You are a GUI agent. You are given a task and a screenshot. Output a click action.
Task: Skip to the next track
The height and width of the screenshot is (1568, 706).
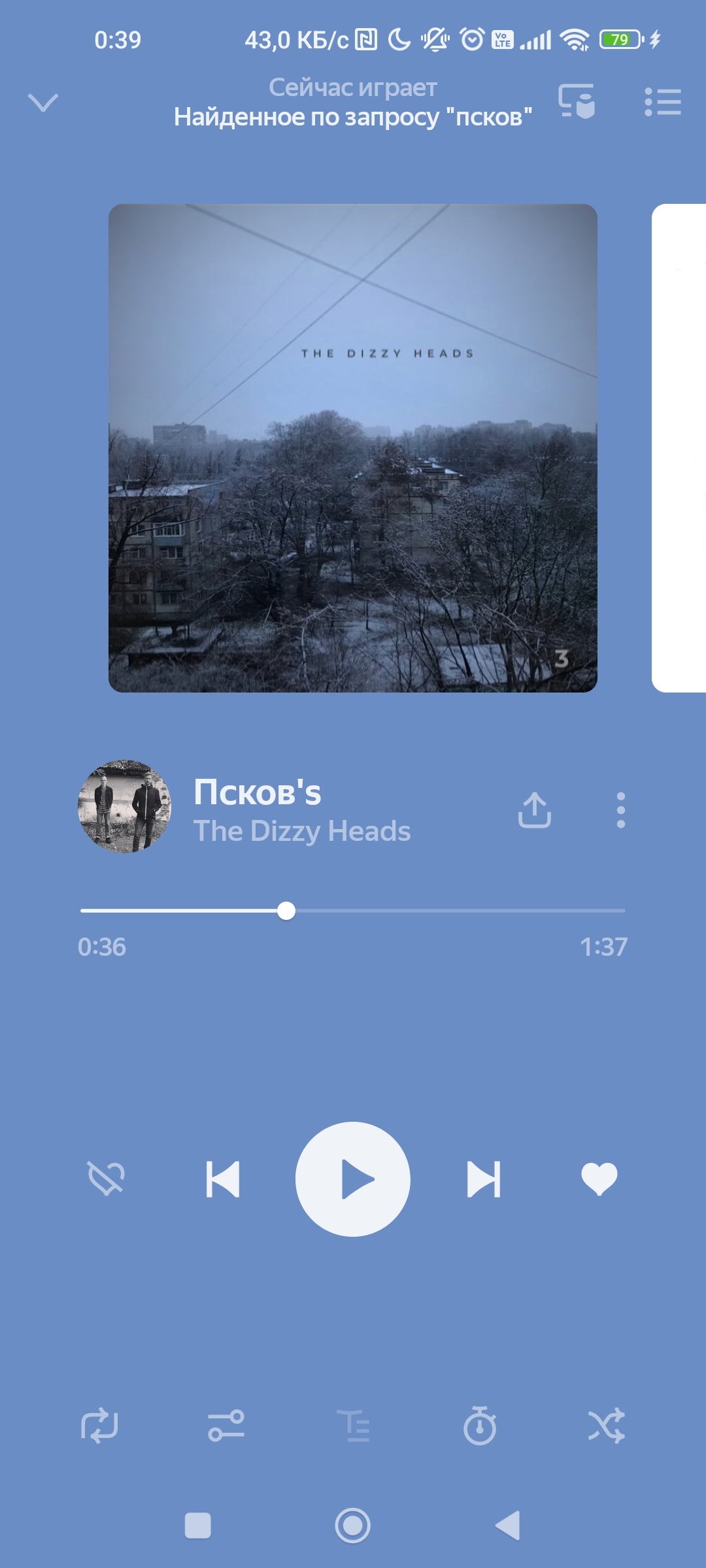tap(484, 1179)
